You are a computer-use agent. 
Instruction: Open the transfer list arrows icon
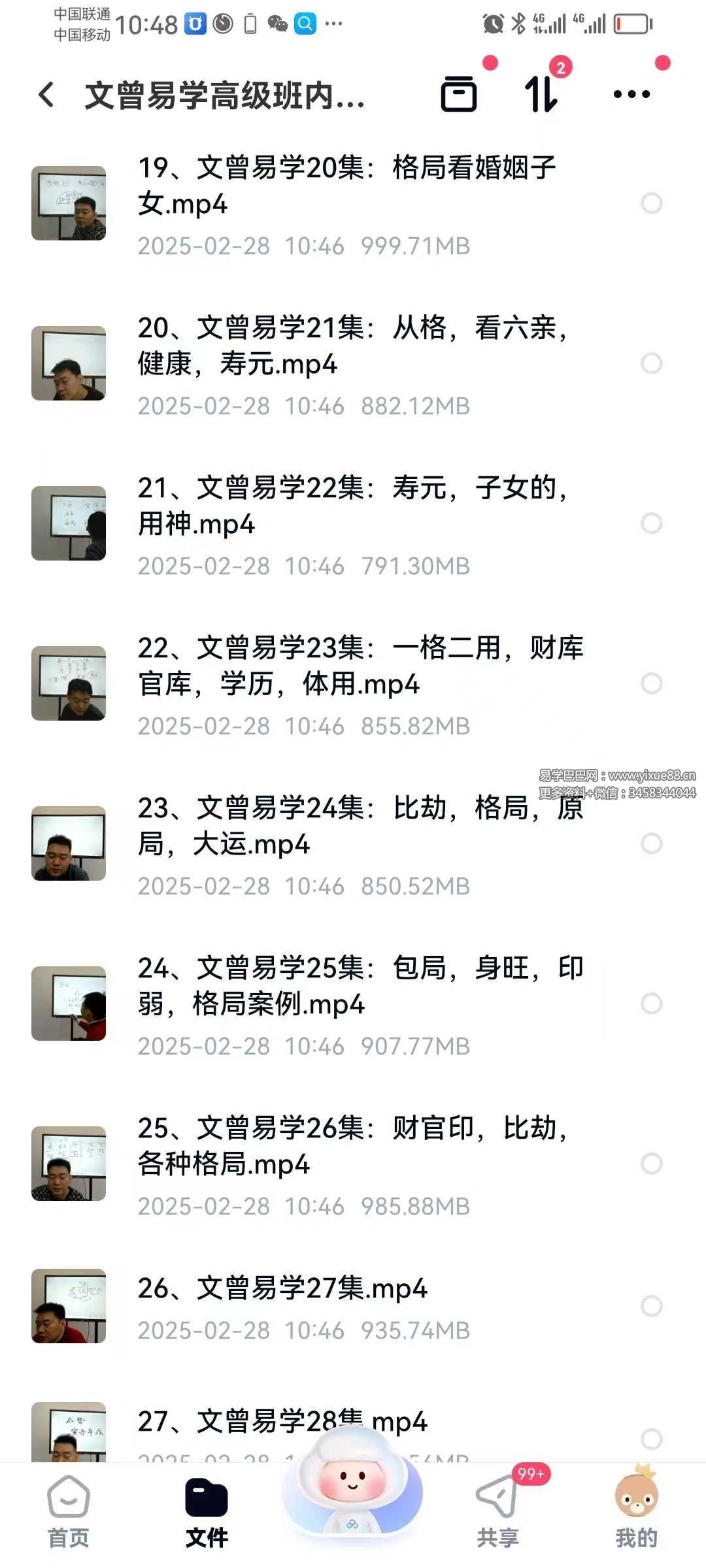pos(541,94)
